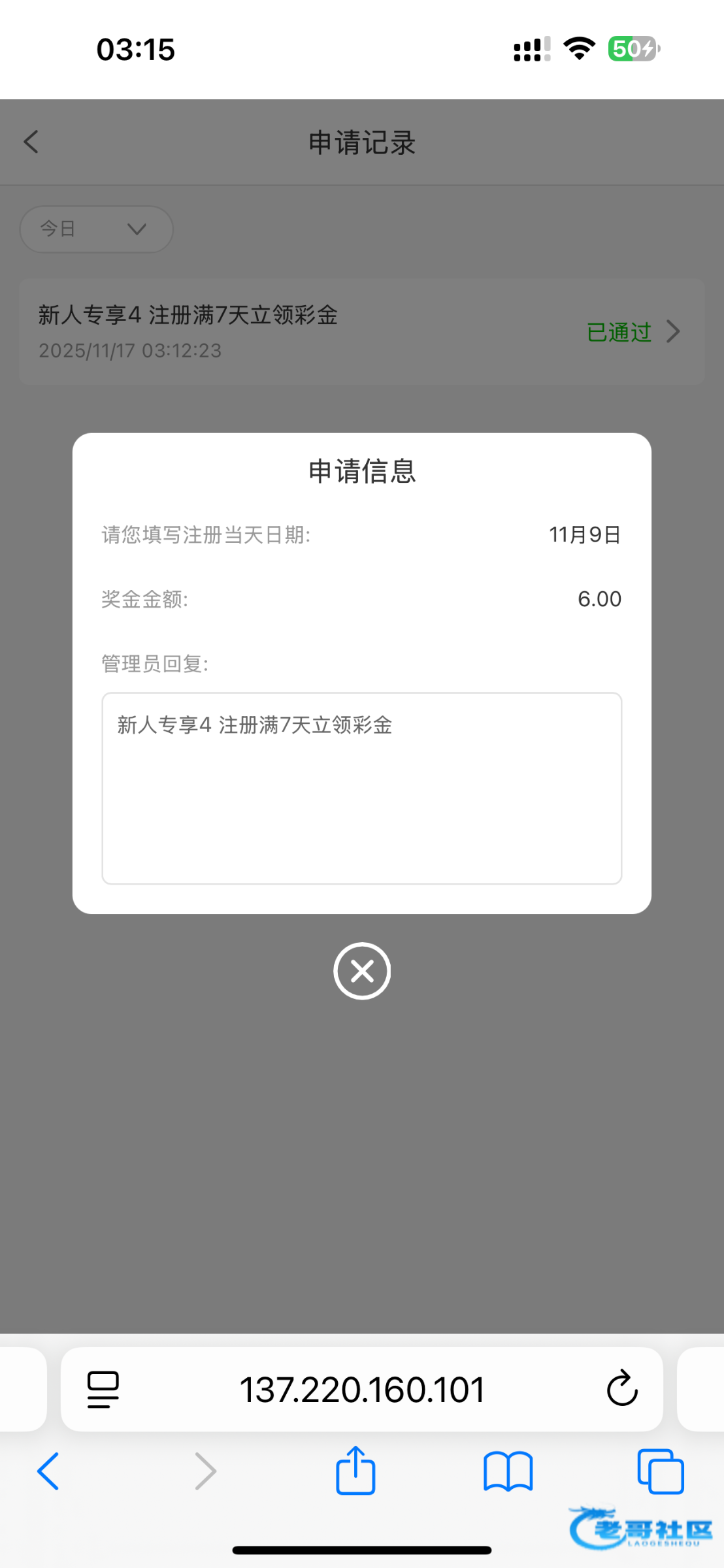This screenshot has width=724, height=1568.
Task: Open the 新人专享4 application record
Action: coord(361,332)
